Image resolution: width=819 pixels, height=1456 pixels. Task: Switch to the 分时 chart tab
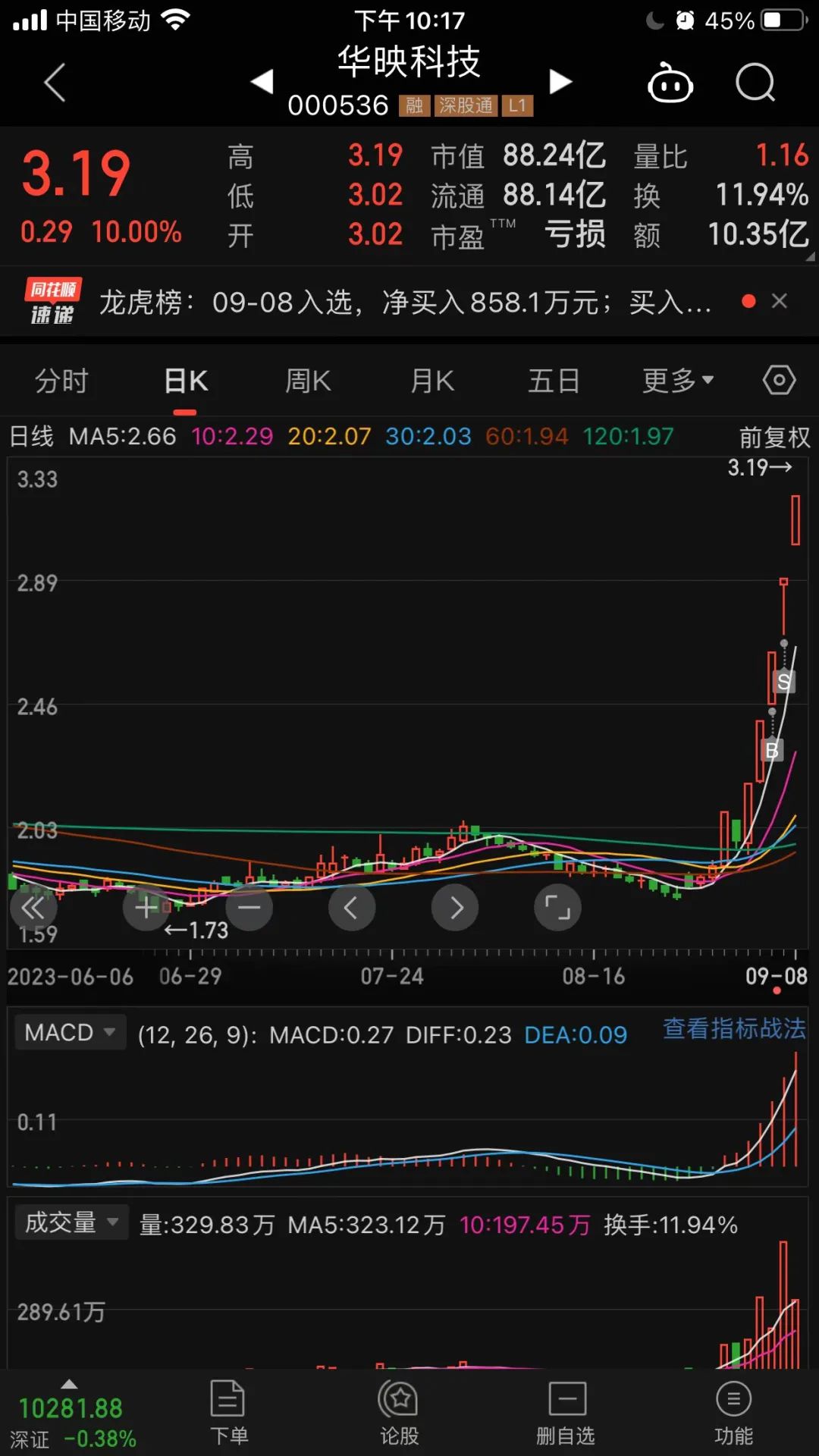(x=62, y=381)
